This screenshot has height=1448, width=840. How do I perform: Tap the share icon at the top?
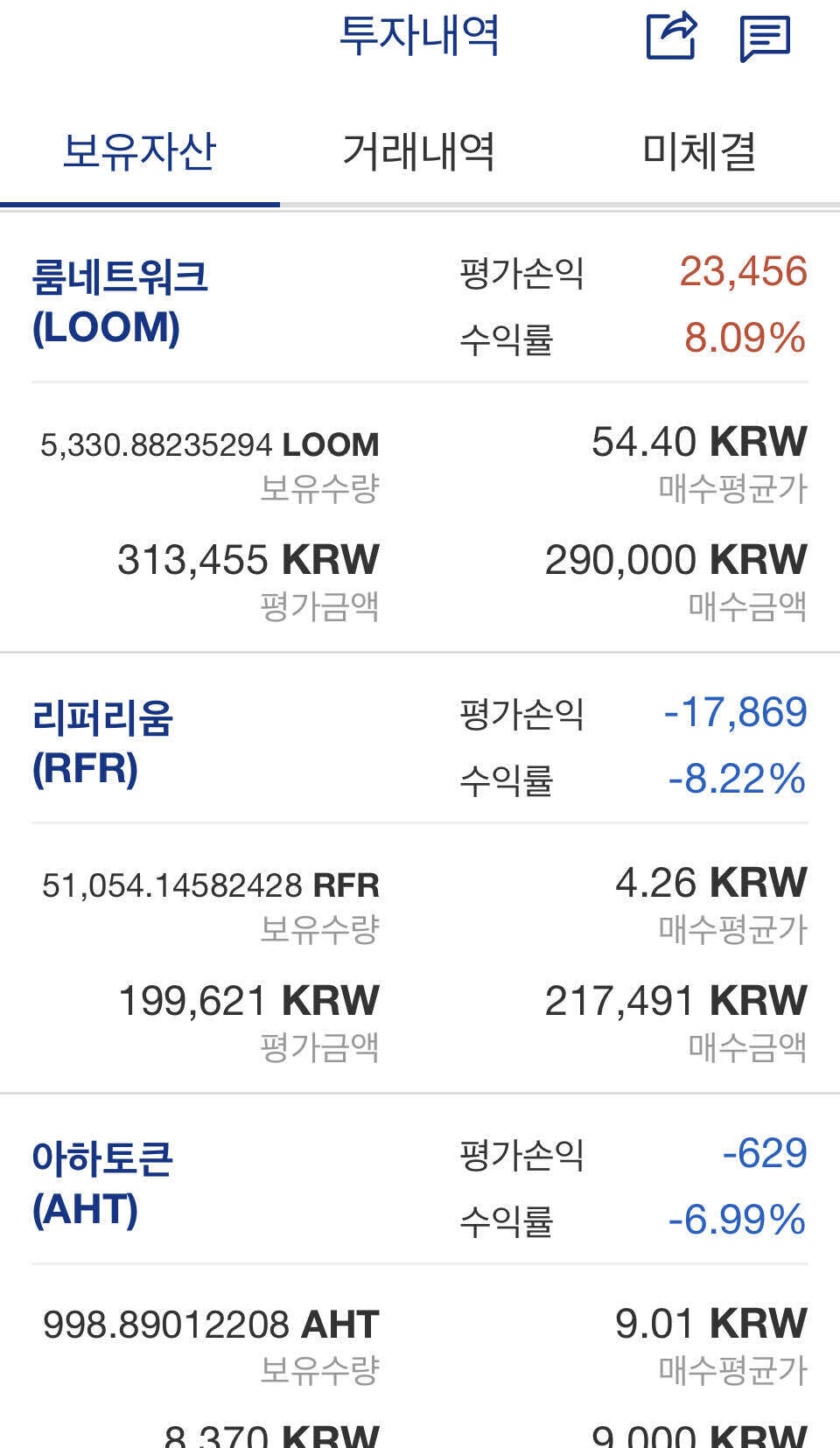point(669,38)
